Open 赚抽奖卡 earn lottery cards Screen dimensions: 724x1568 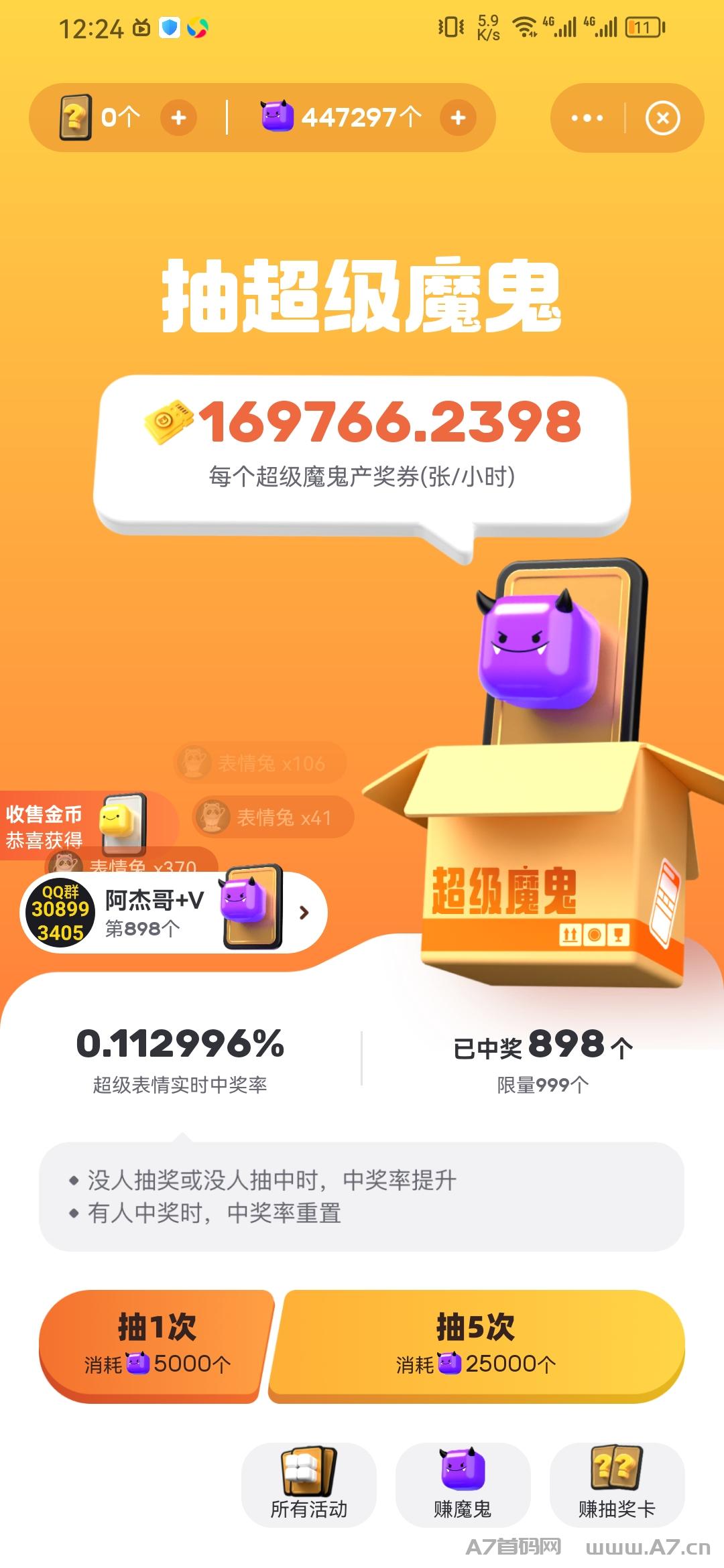click(617, 1484)
